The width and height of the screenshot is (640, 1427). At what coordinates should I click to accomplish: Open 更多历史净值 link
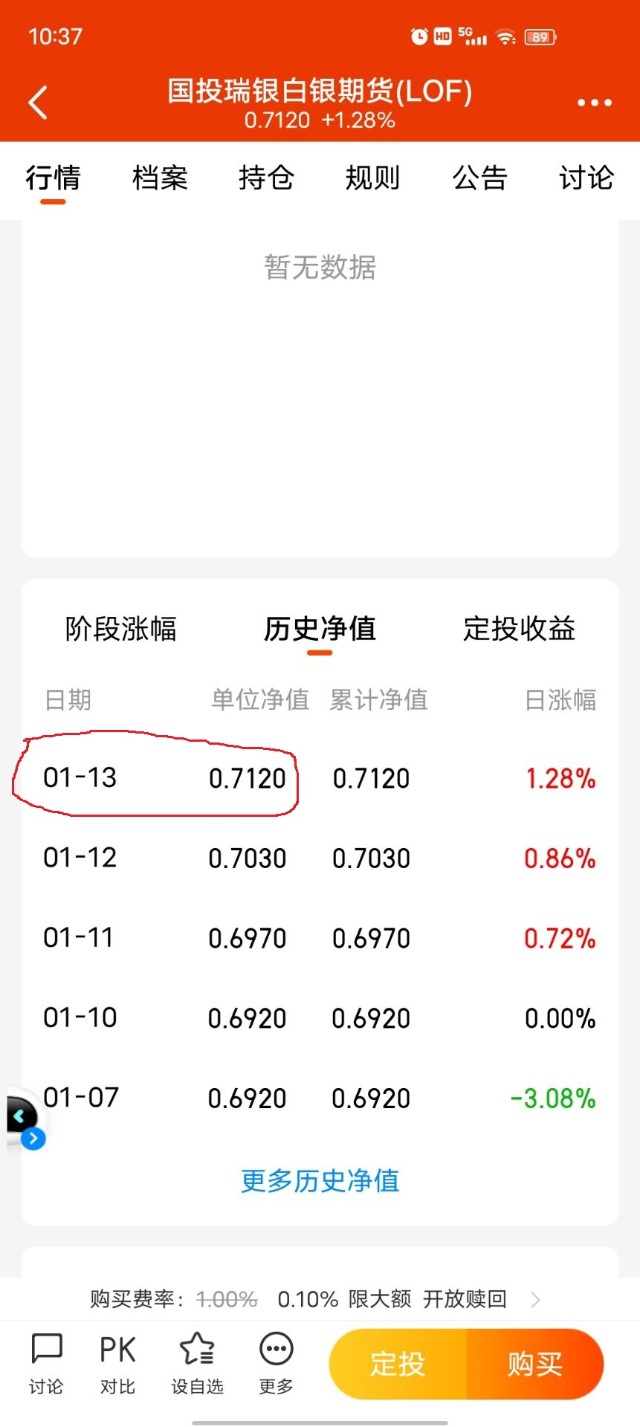(x=320, y=1180)
